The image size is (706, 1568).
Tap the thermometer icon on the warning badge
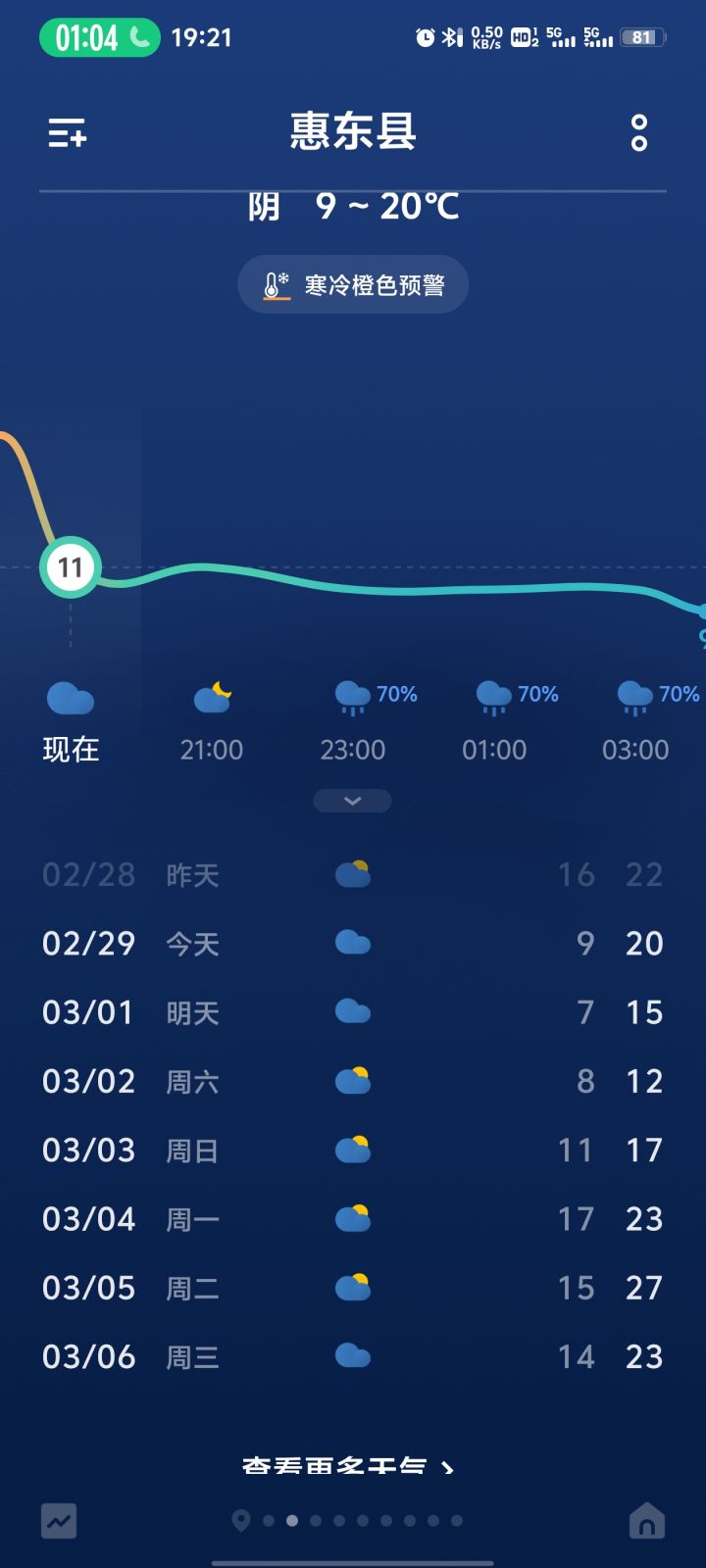pos(273,284)
